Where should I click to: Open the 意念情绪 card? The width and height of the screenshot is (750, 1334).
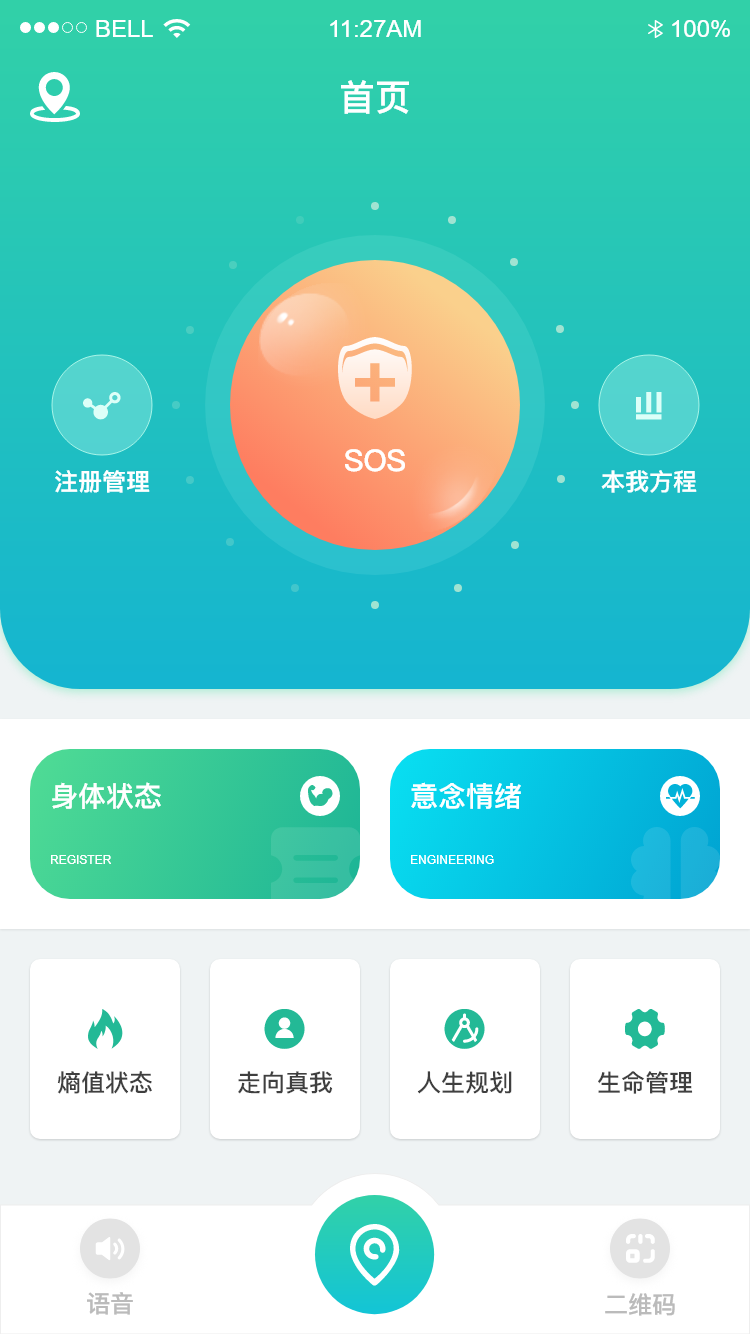[x=555, y=824]
